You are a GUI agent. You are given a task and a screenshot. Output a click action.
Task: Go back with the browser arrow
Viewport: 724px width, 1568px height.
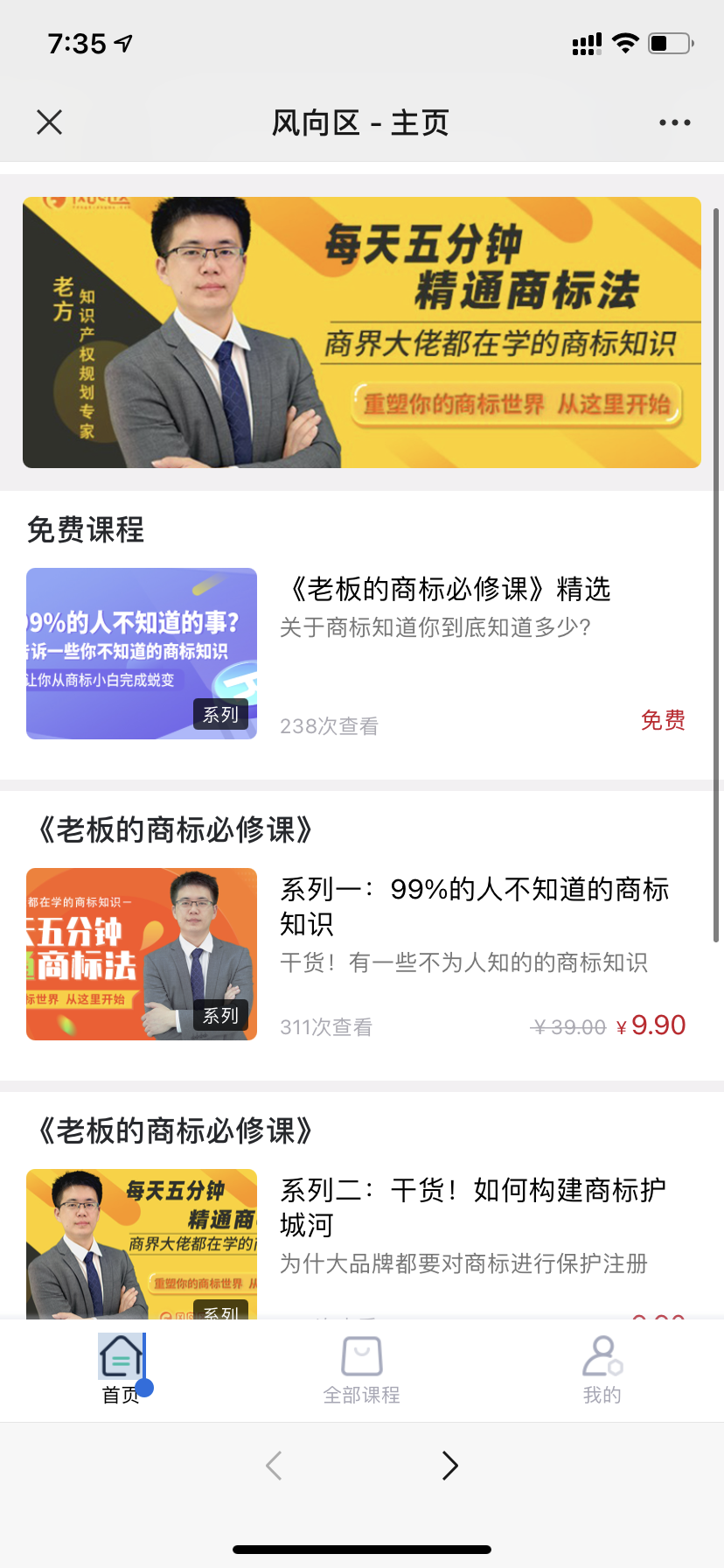[274, 1465]
